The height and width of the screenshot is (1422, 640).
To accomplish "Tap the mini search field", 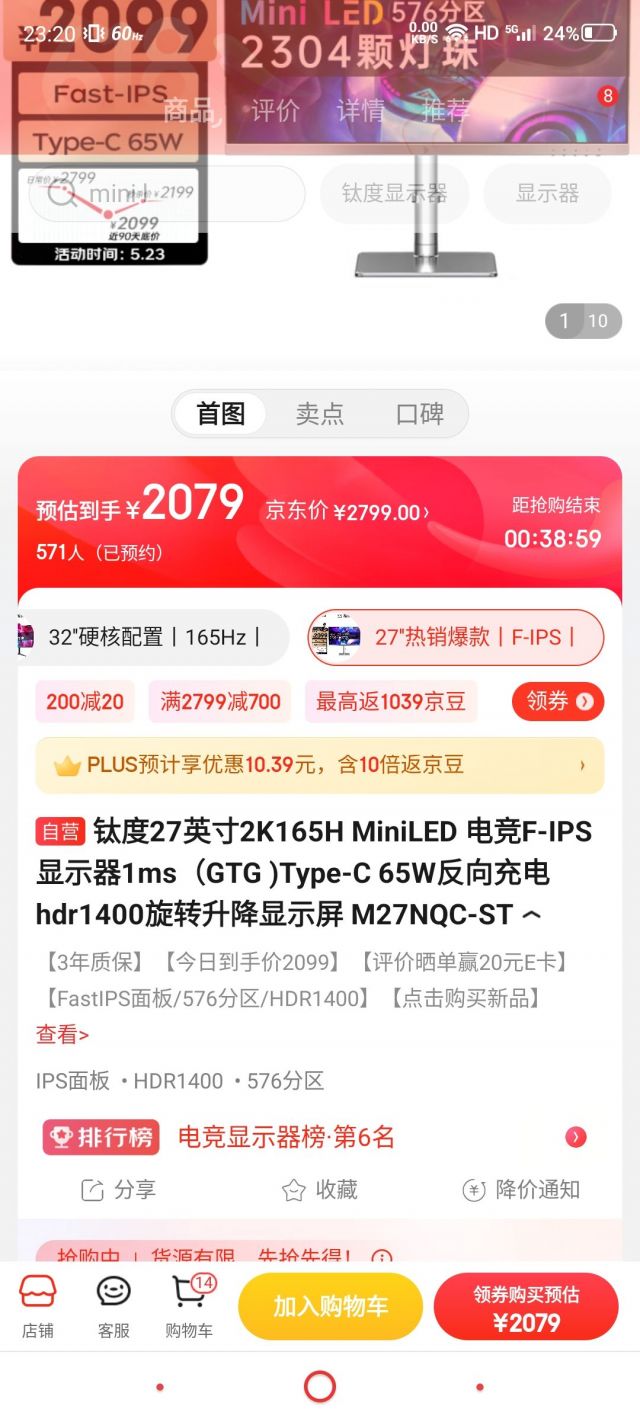I will 166,194.
